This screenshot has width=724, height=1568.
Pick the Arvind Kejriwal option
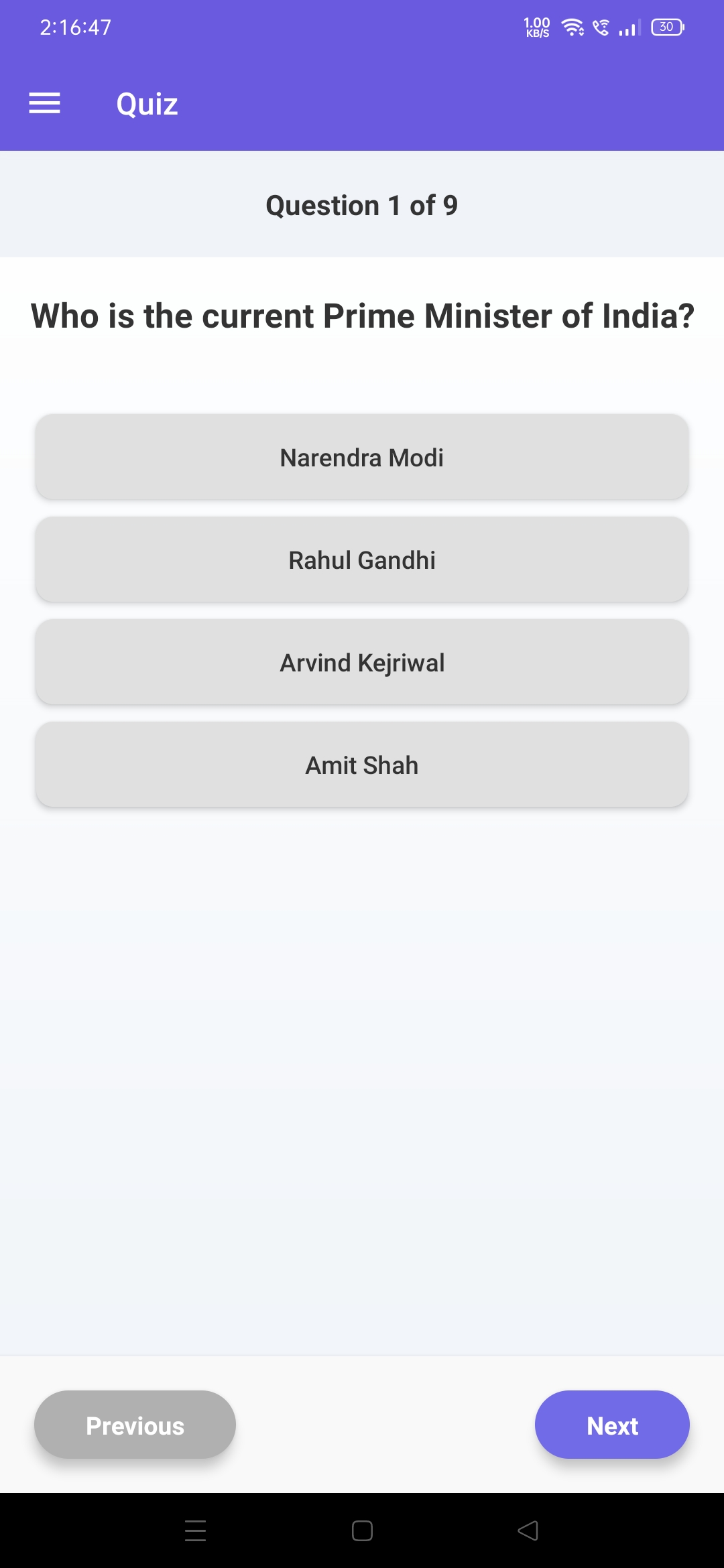pyautogui.click(x=362, y=663)
